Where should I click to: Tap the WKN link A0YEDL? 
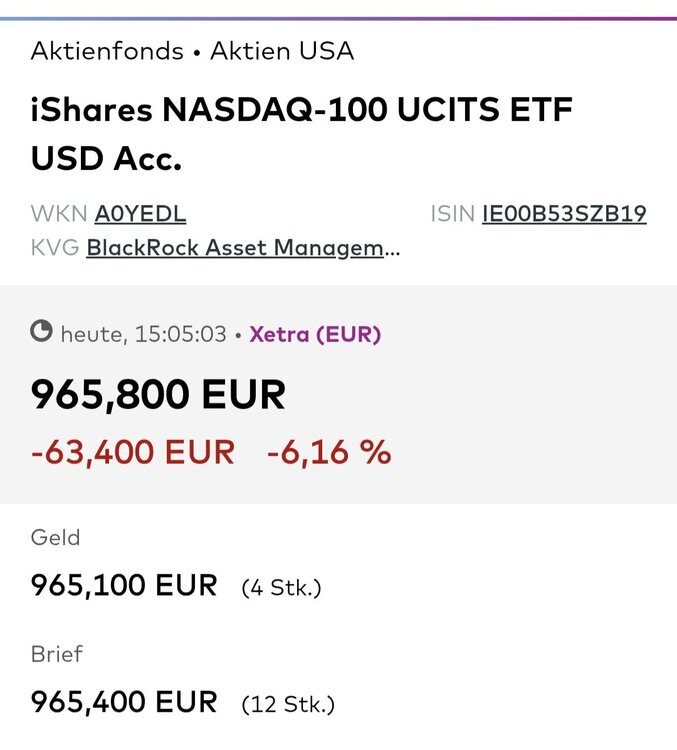click(x=140, y=214)
